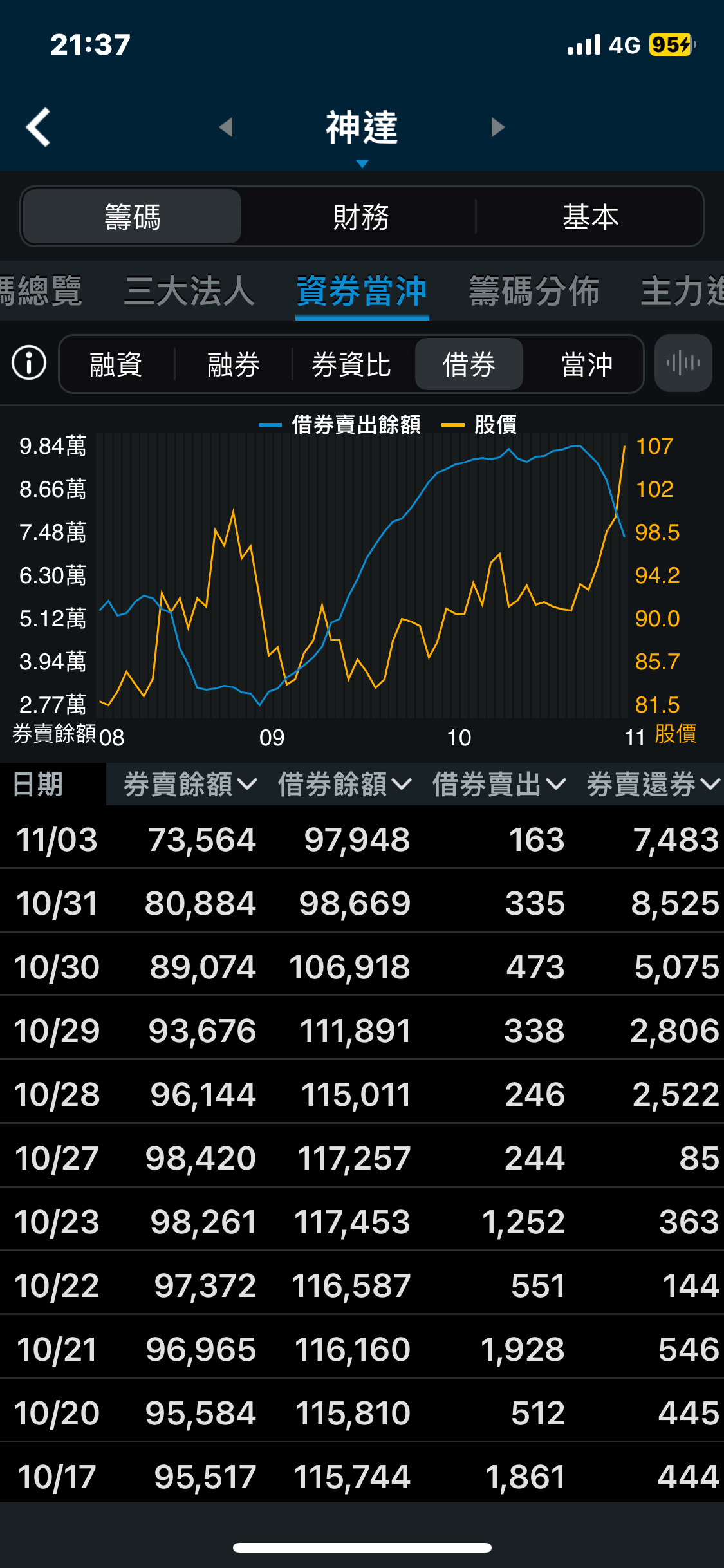The width and height of the screenshot is (724, 1568).
Task: Select the 籌碼 segment
Action: pyautogui.click(x=133, y=217)
